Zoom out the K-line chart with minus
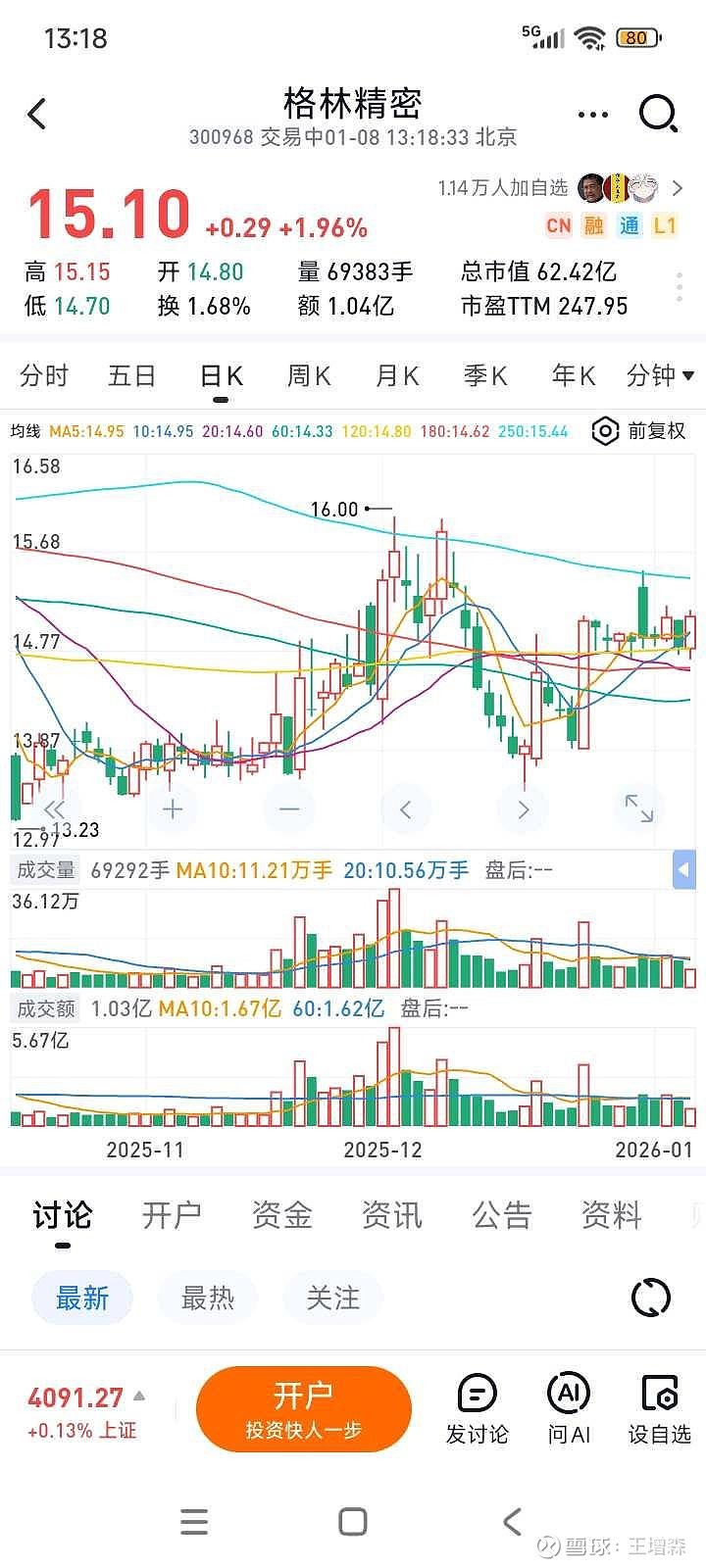 coord(289,808)
